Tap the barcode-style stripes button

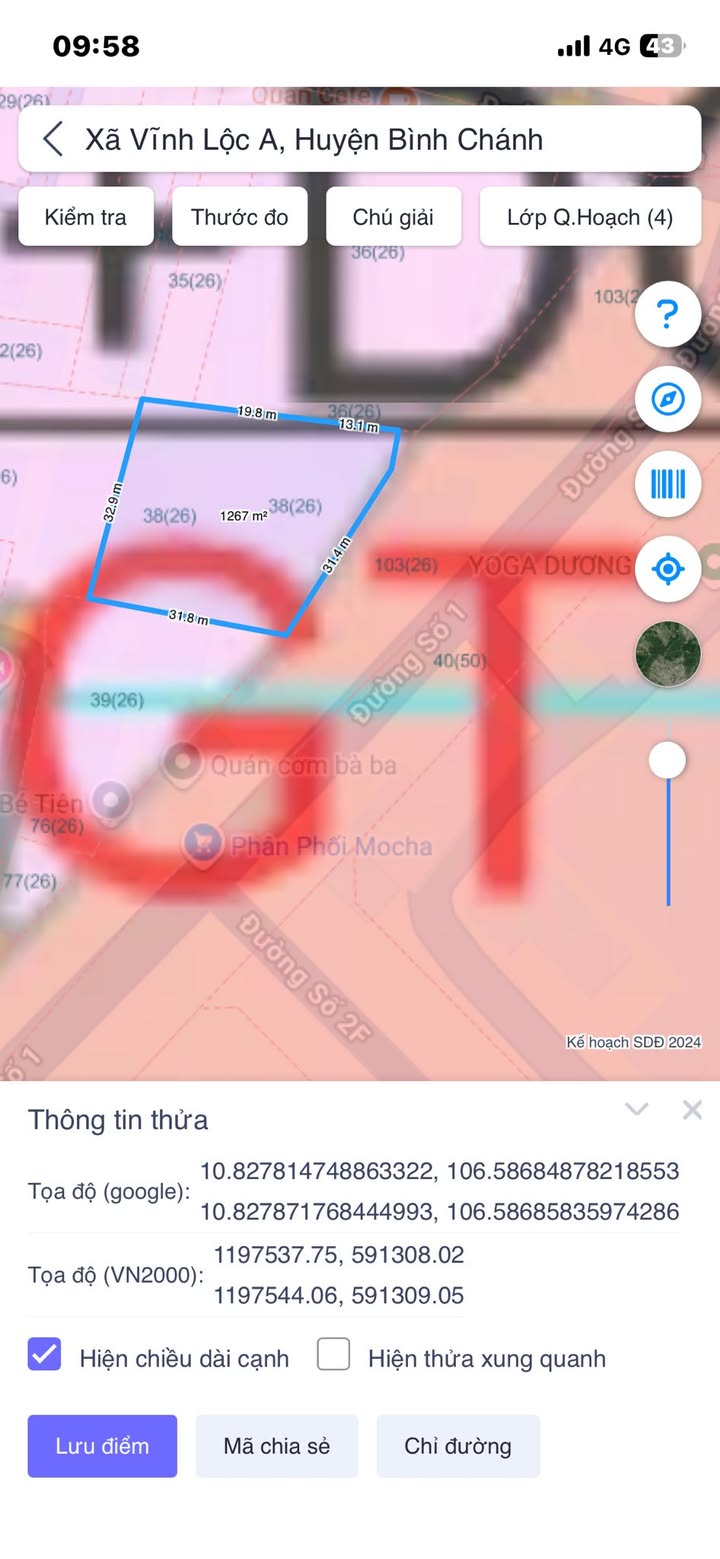tap(668, 485)
